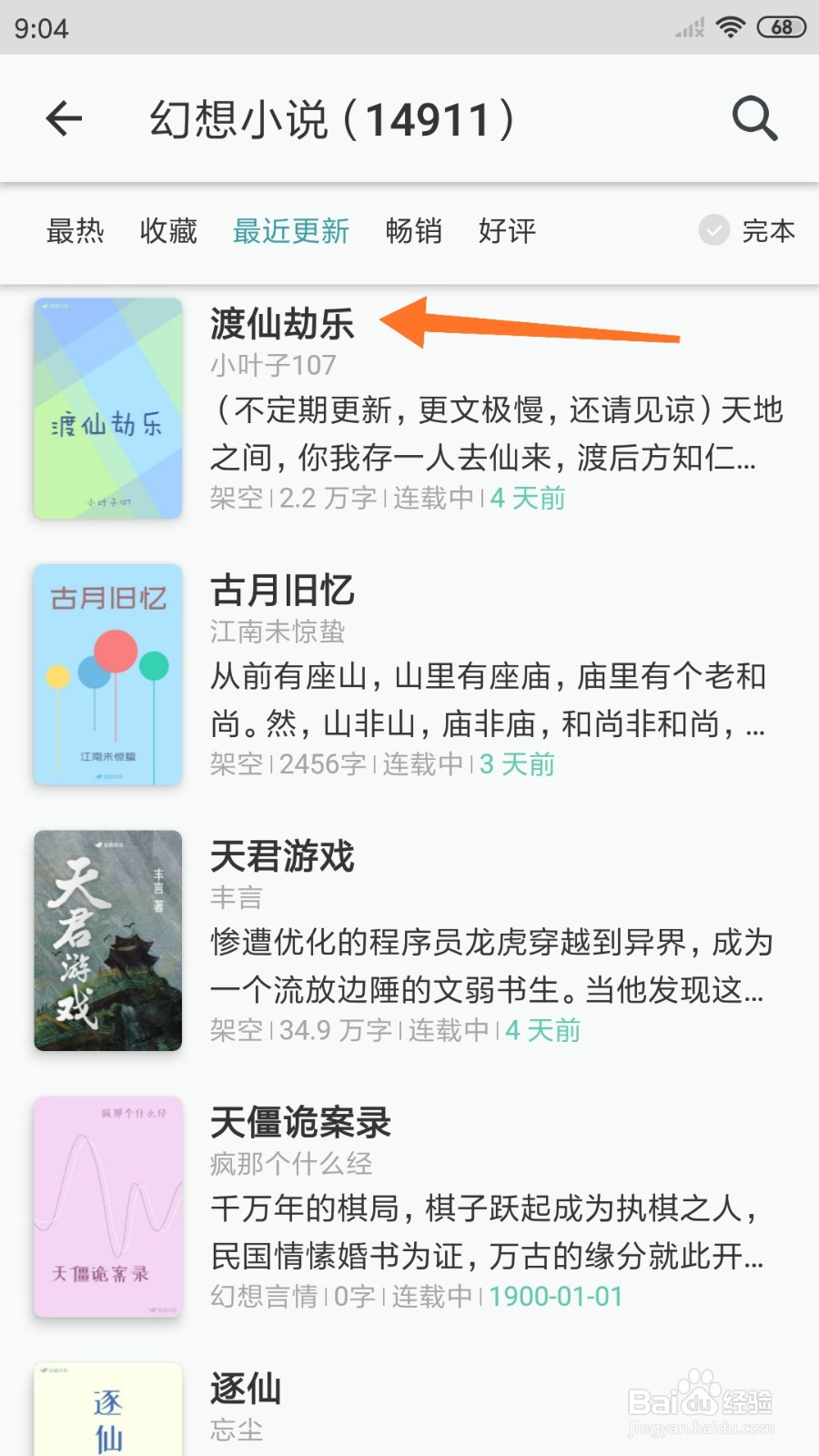Go back using the top-left arrow
819x1456 pixels.
pyautogui.click(x=64, y=118)
